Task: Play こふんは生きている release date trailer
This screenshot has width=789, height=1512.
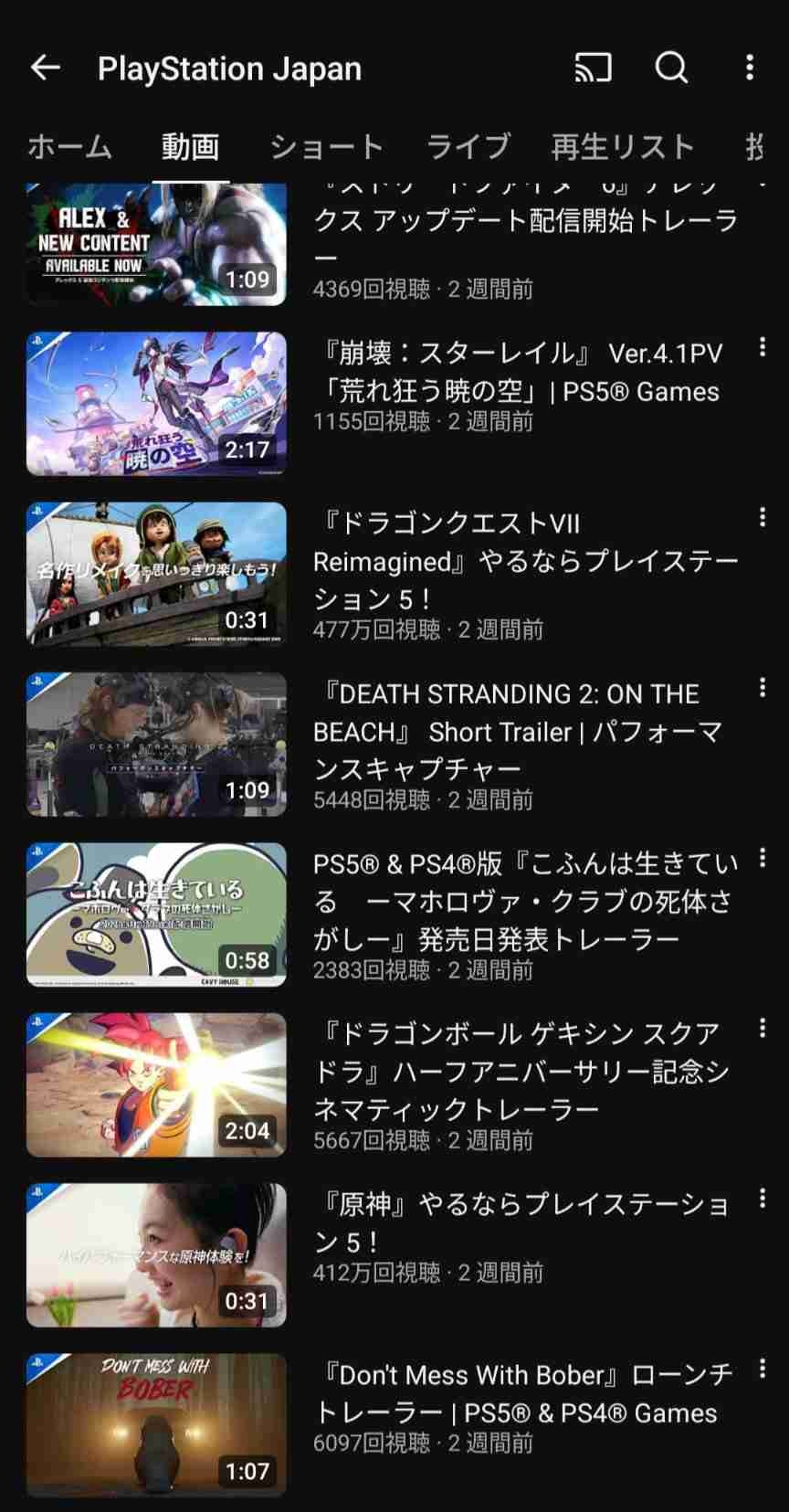Action: pyautogui.click(x=156, y=915)
